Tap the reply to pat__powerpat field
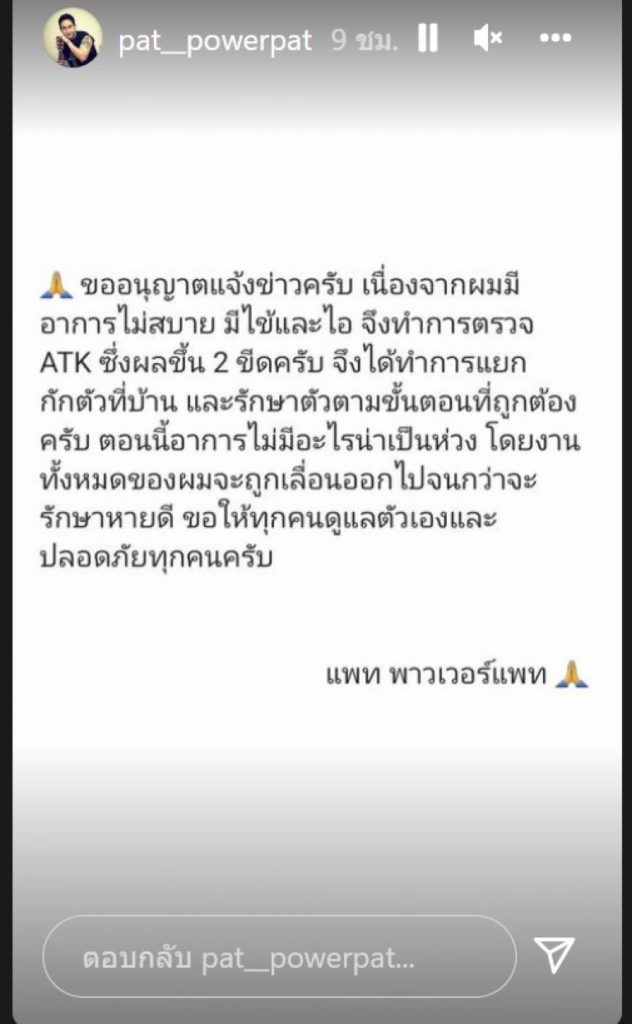632x1024 pixels. tap(279, 957)
